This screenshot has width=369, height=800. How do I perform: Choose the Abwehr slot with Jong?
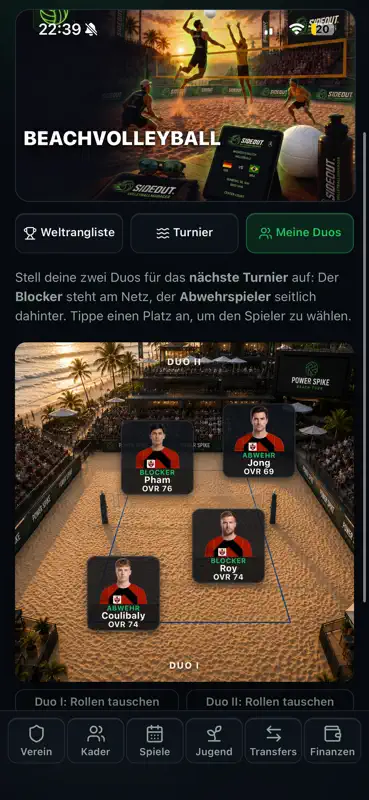(259, 440)
